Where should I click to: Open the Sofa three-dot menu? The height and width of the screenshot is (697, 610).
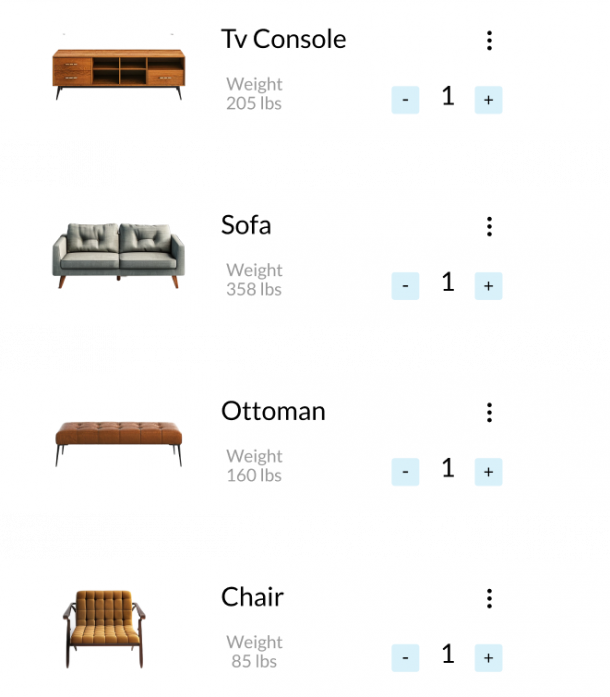point(489,227)
